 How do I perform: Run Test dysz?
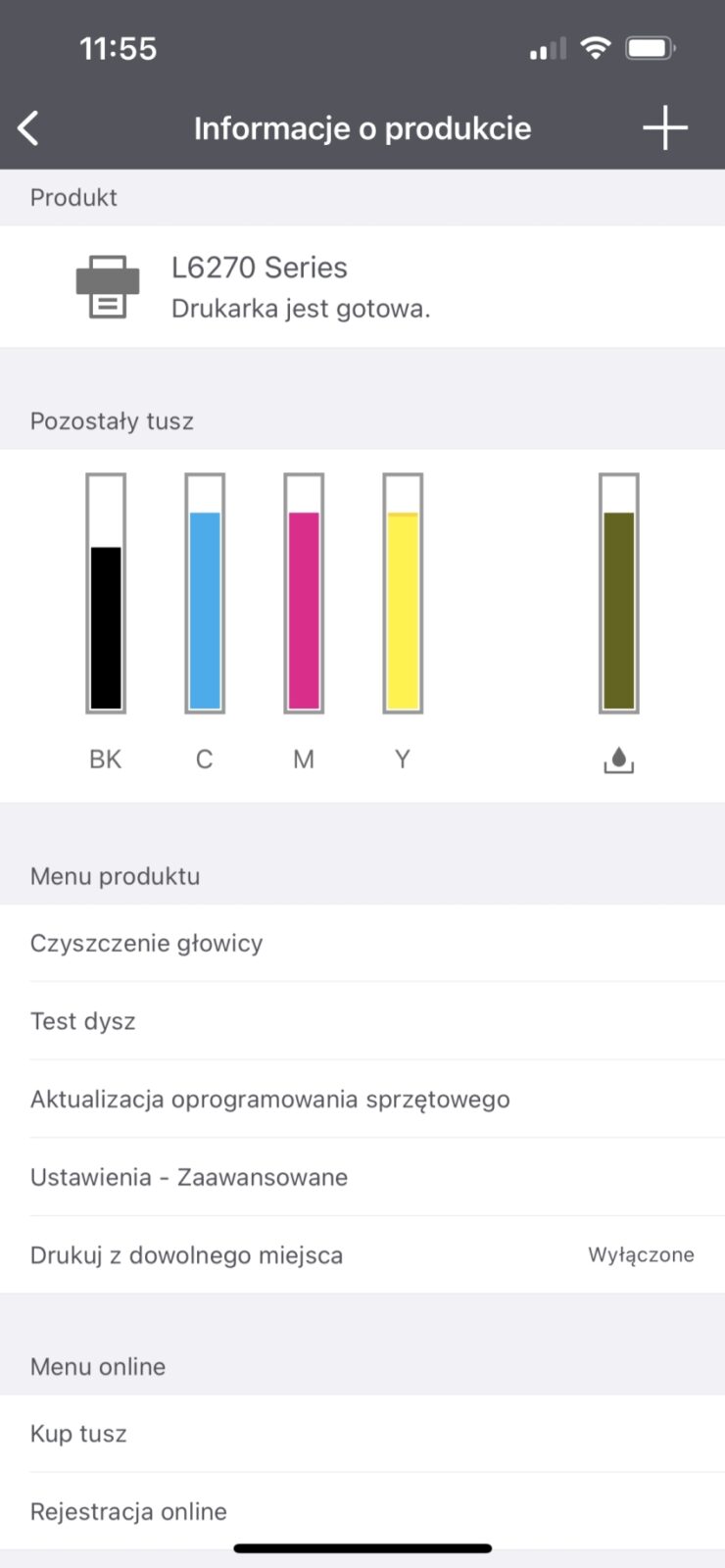coord(362,1021)
